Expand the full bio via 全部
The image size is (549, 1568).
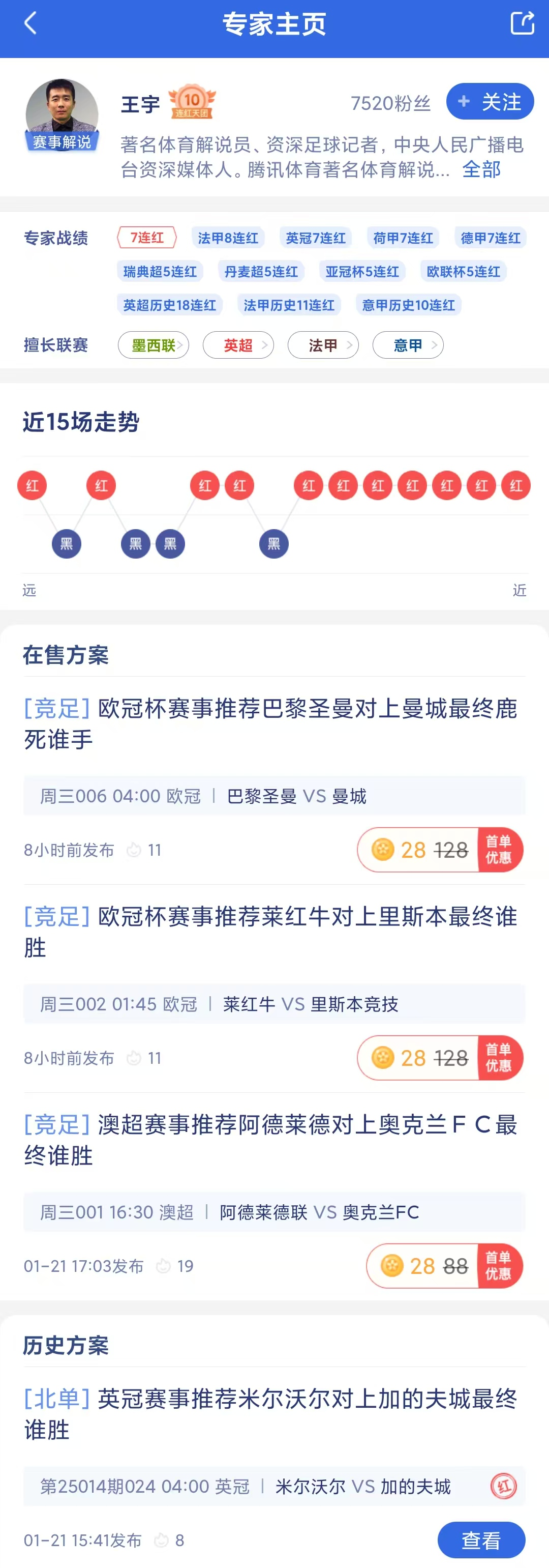tap(481, 169)
